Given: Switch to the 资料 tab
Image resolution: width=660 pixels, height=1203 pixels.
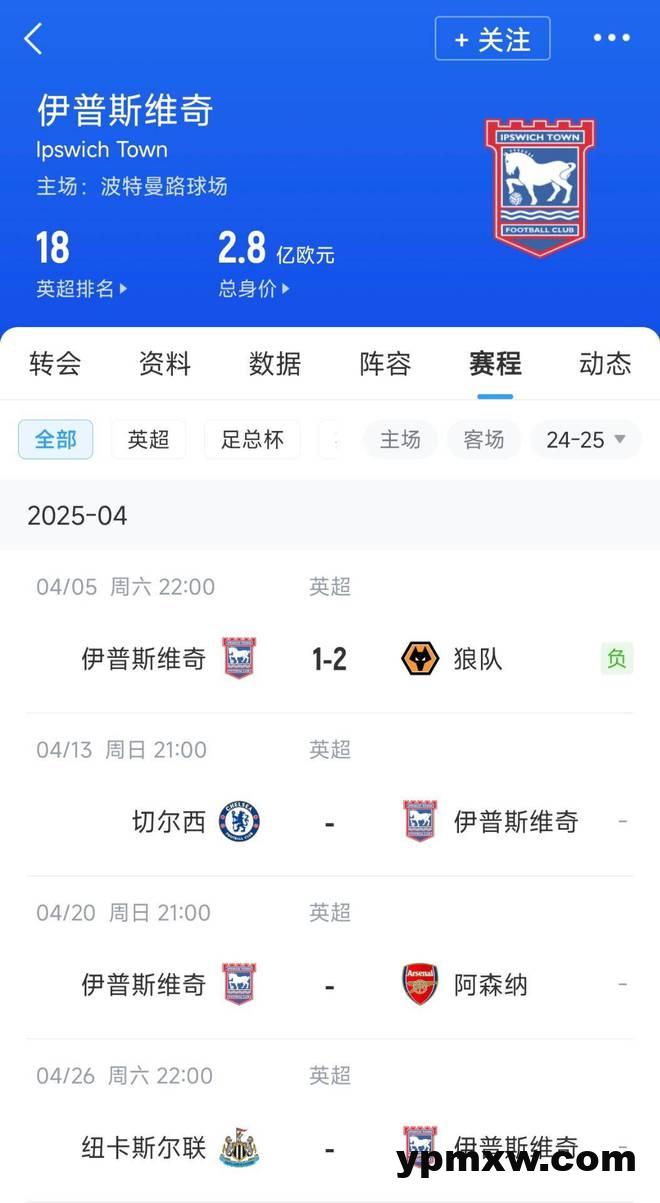Looking at the screenshot, I should (165, 363).
